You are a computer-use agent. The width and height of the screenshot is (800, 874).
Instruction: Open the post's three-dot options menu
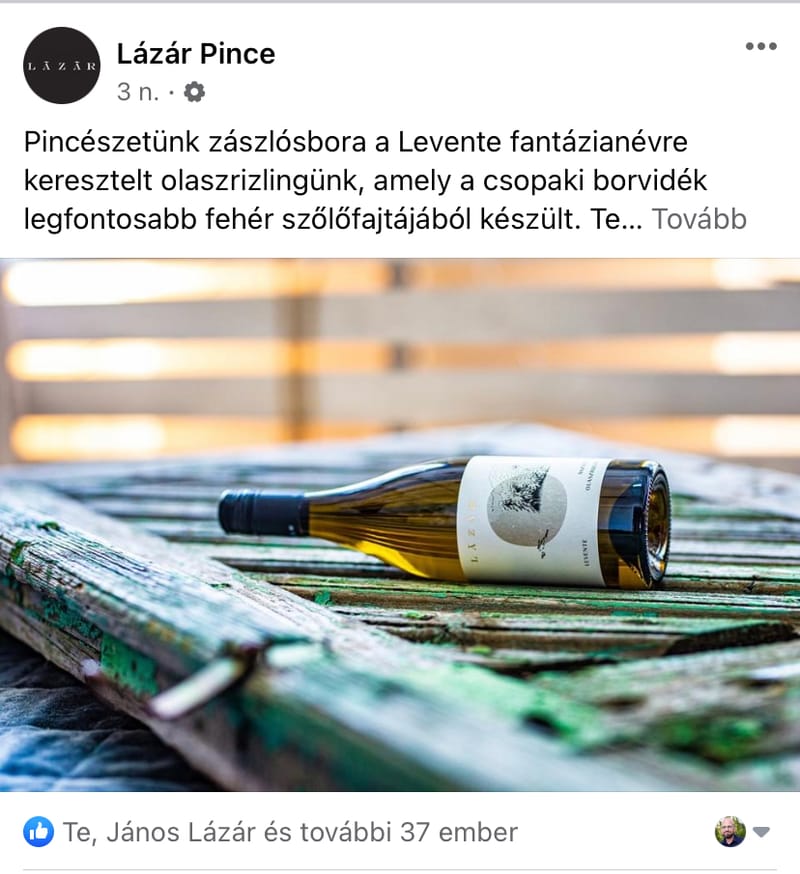click(760, 46)
